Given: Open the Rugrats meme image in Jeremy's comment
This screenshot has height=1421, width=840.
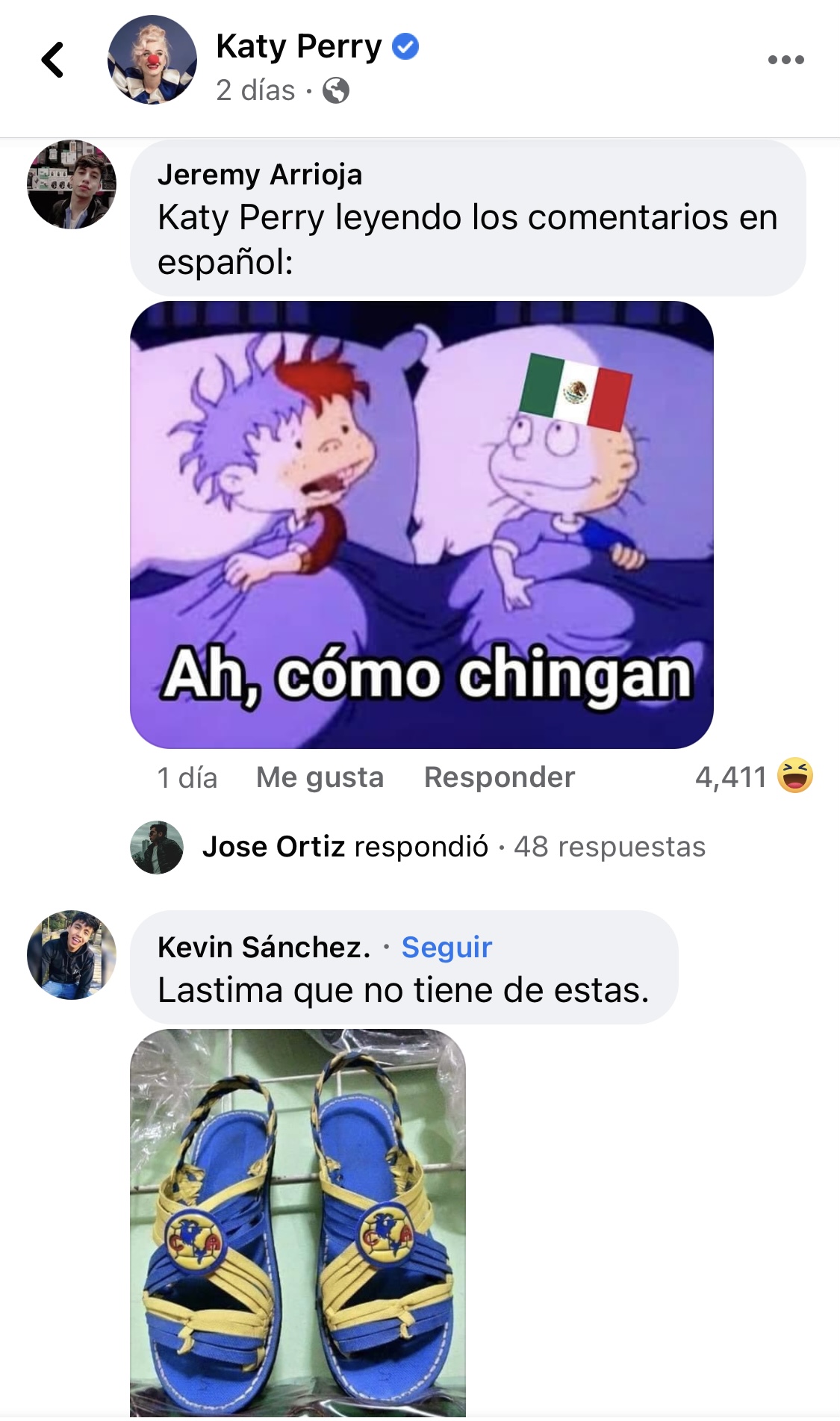Looking at the screenshot, I should tap(421, 524).
